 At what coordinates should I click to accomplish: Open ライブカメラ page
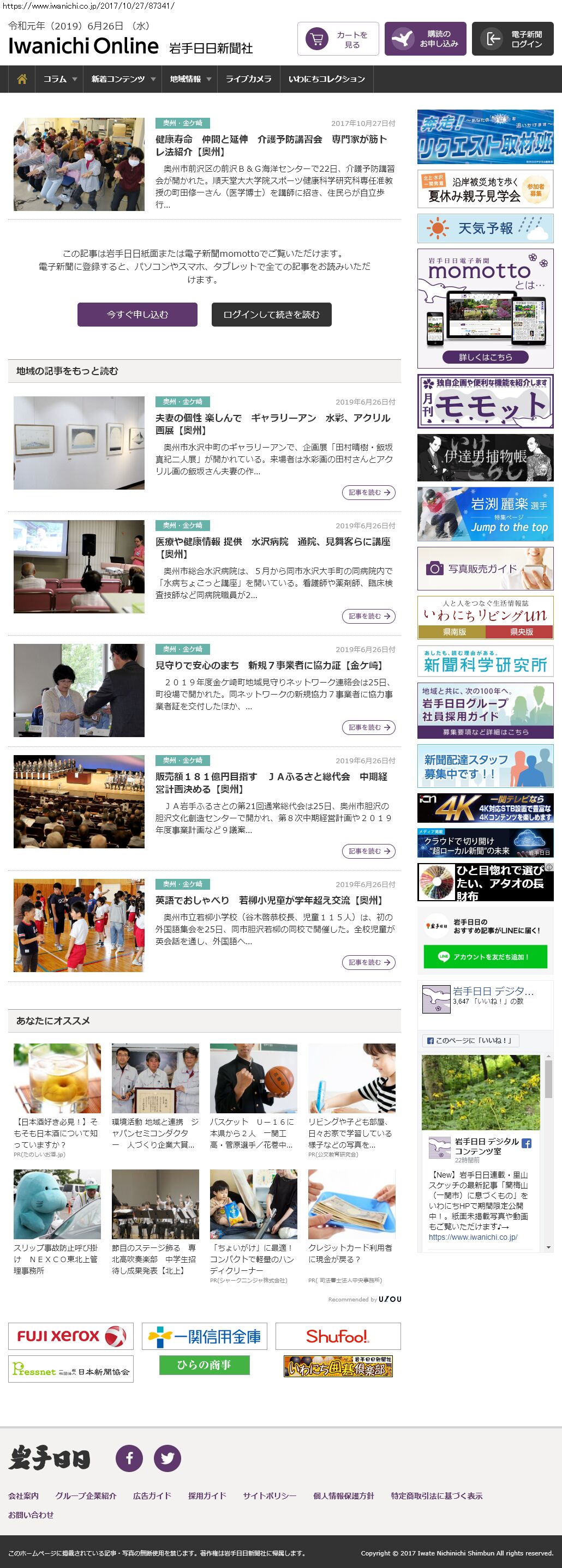pyautogui.click(x=248, y=79)
